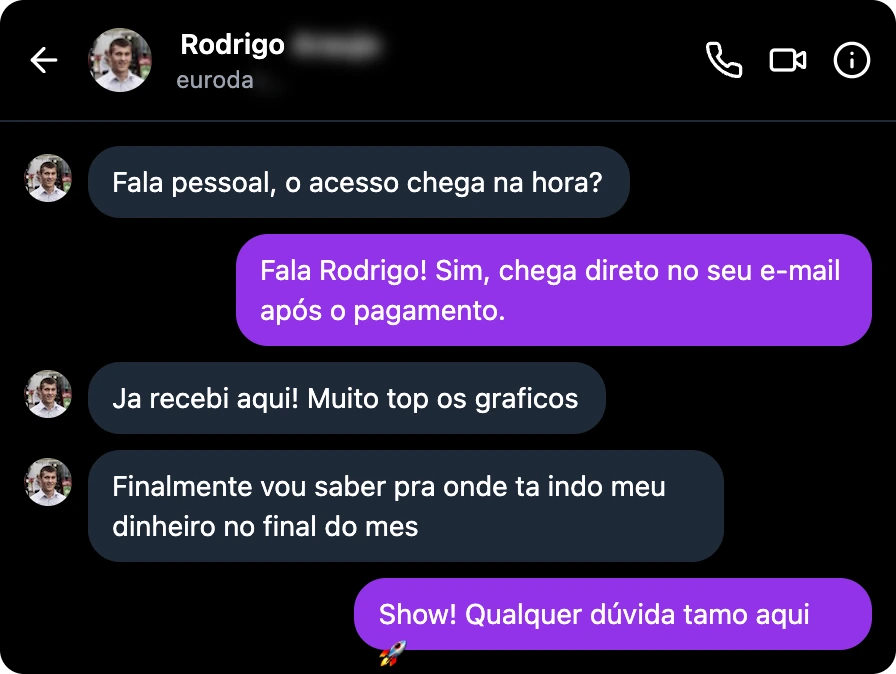The image size is (896, 674).
Task: Start a video call with Rodrigo
Action: pos(788,61)
